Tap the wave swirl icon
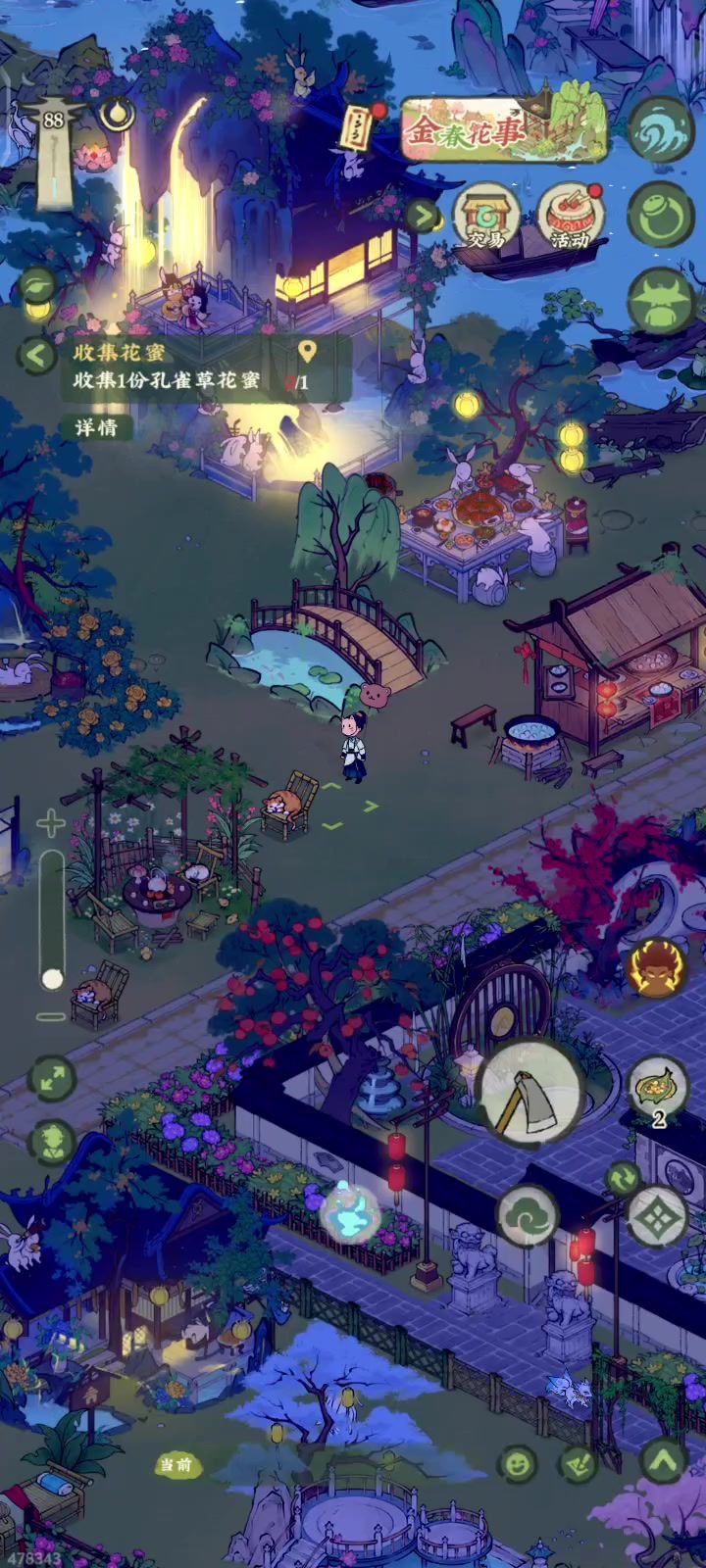The width and height of the screenshot is (706, 1568). click(661, 129)
